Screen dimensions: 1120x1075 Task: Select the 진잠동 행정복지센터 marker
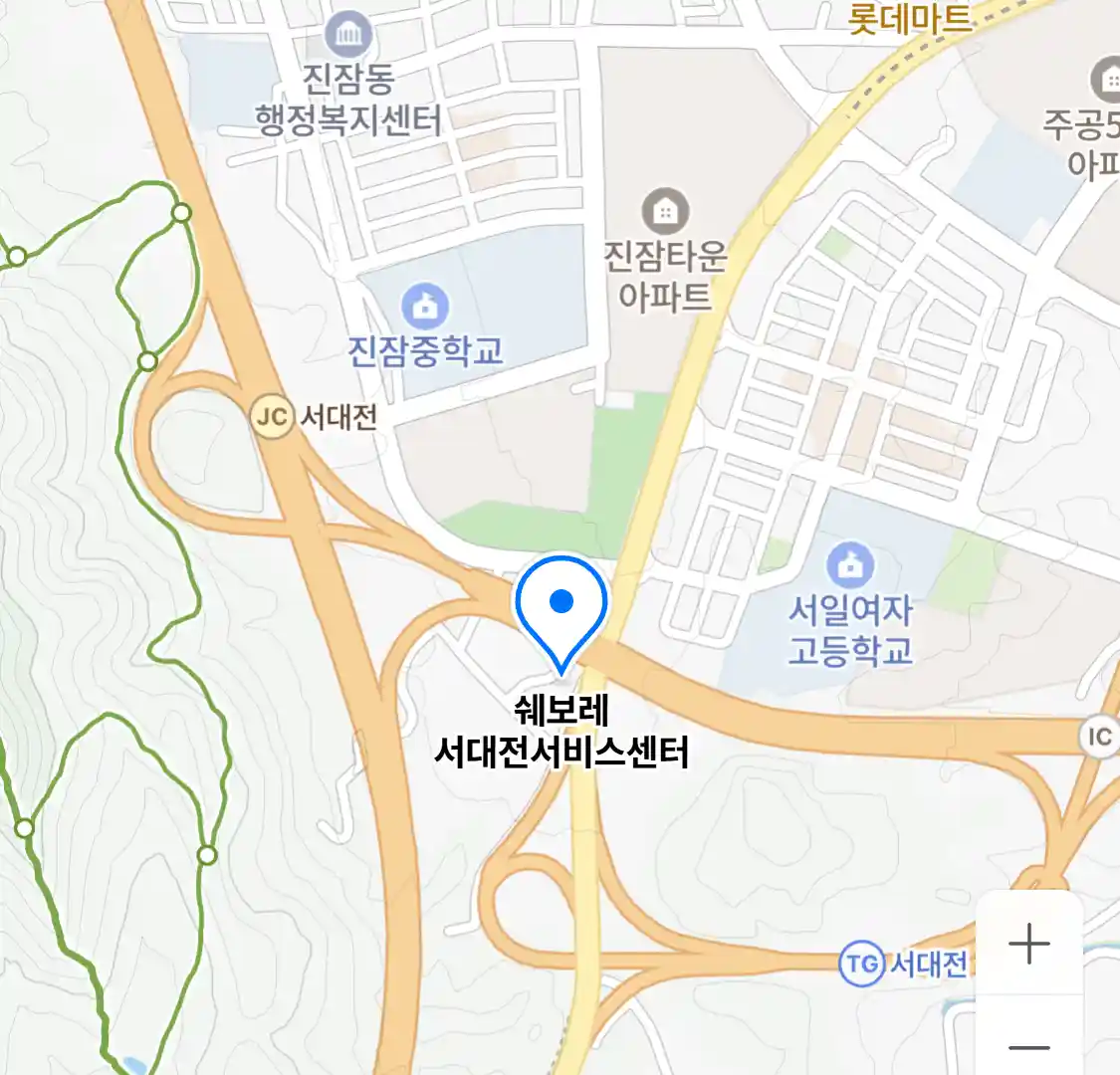(348, 35)
